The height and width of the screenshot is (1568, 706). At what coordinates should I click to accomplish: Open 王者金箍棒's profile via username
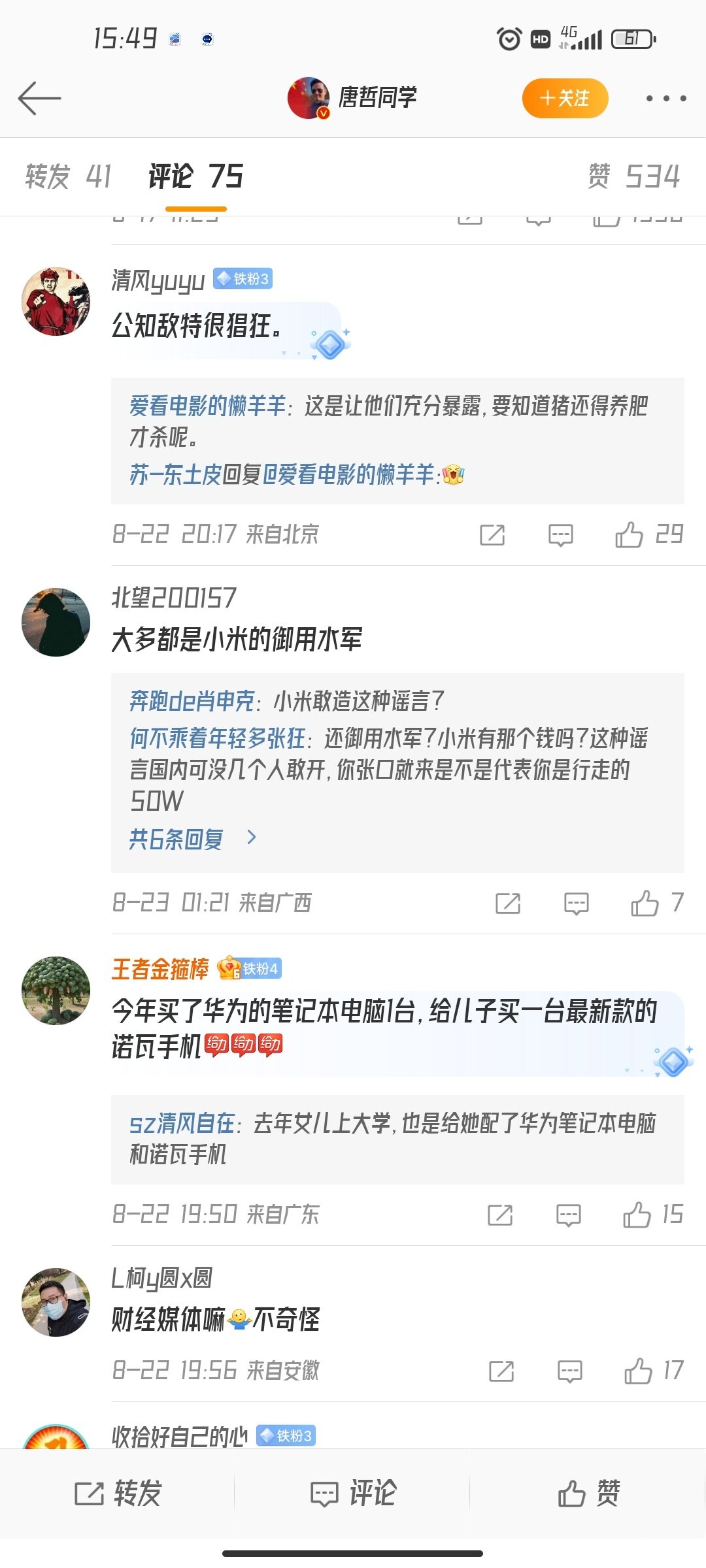pyautogui.click(x=160, y=969)
